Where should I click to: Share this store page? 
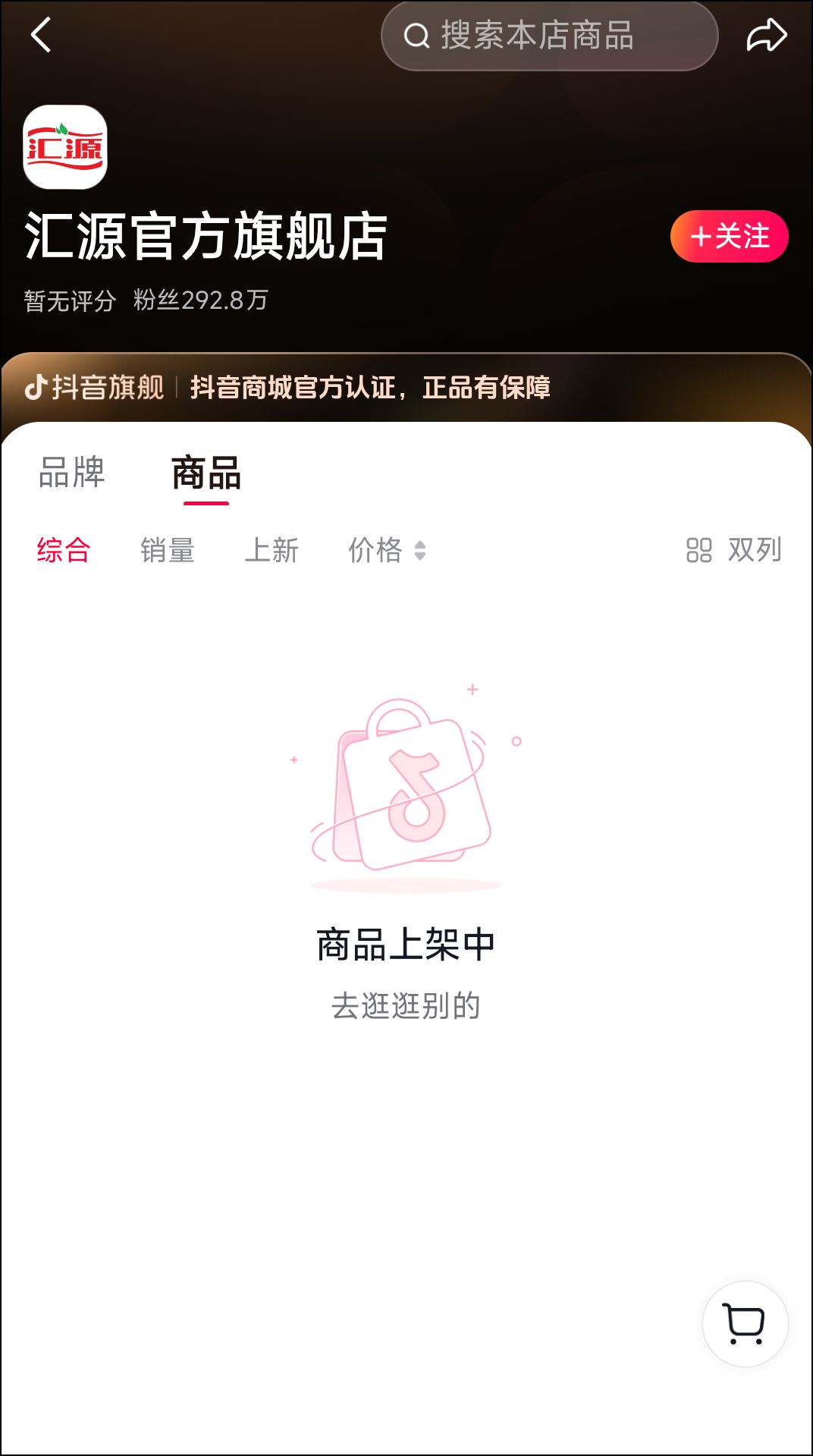[766, 36]
